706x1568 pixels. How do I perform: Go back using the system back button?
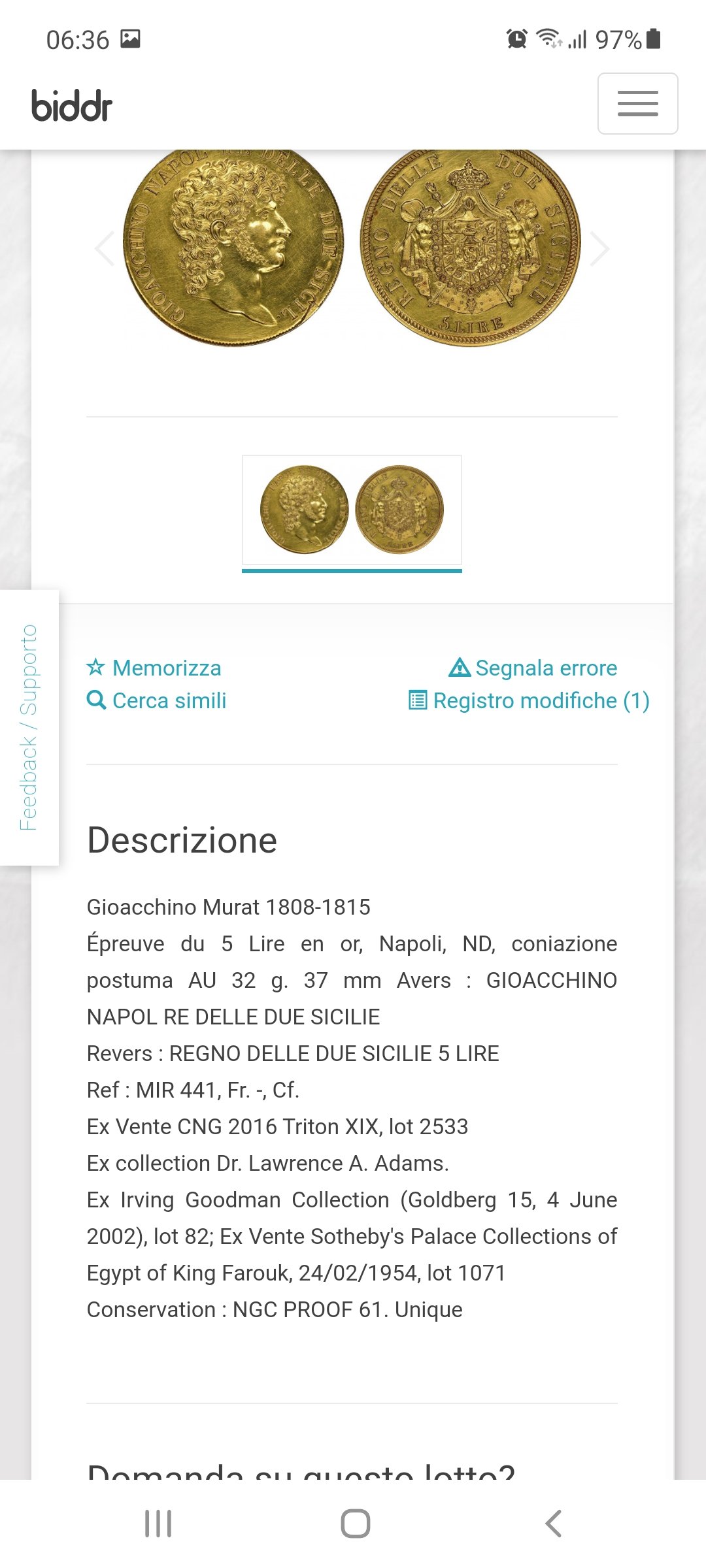tap(553, 1524)
